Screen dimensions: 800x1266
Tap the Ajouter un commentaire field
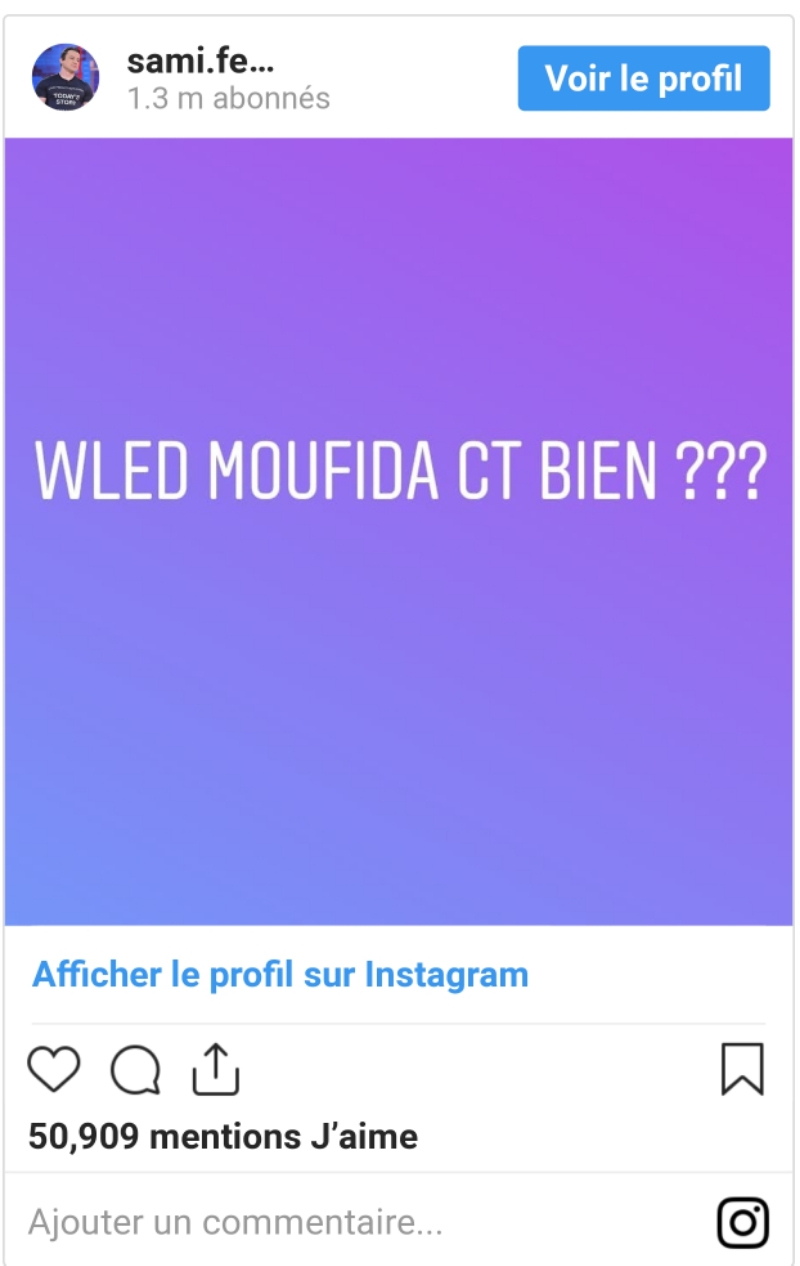236,1222
